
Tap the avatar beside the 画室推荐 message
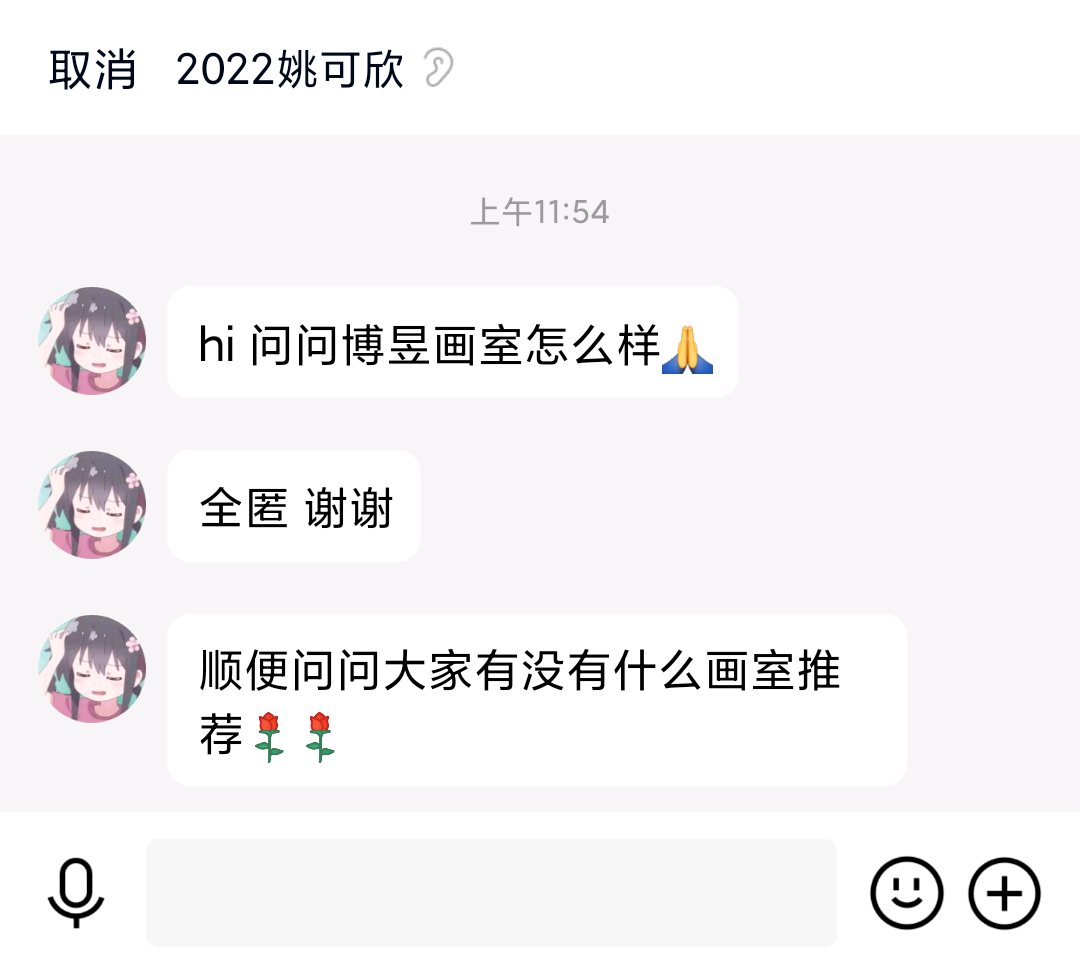(92, 669)
